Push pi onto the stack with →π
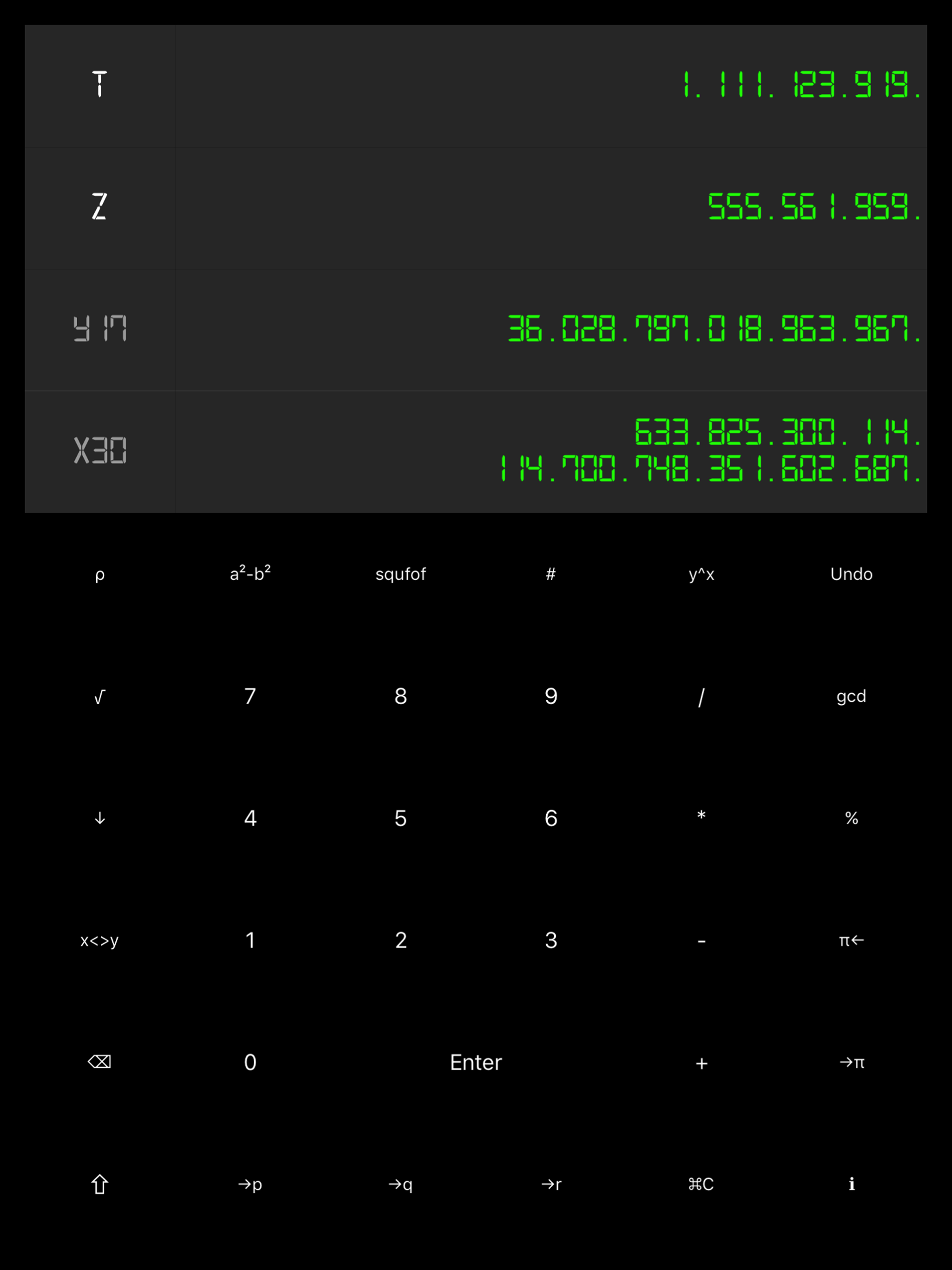Screen dimensions: 952x1270 point(852,1062)
